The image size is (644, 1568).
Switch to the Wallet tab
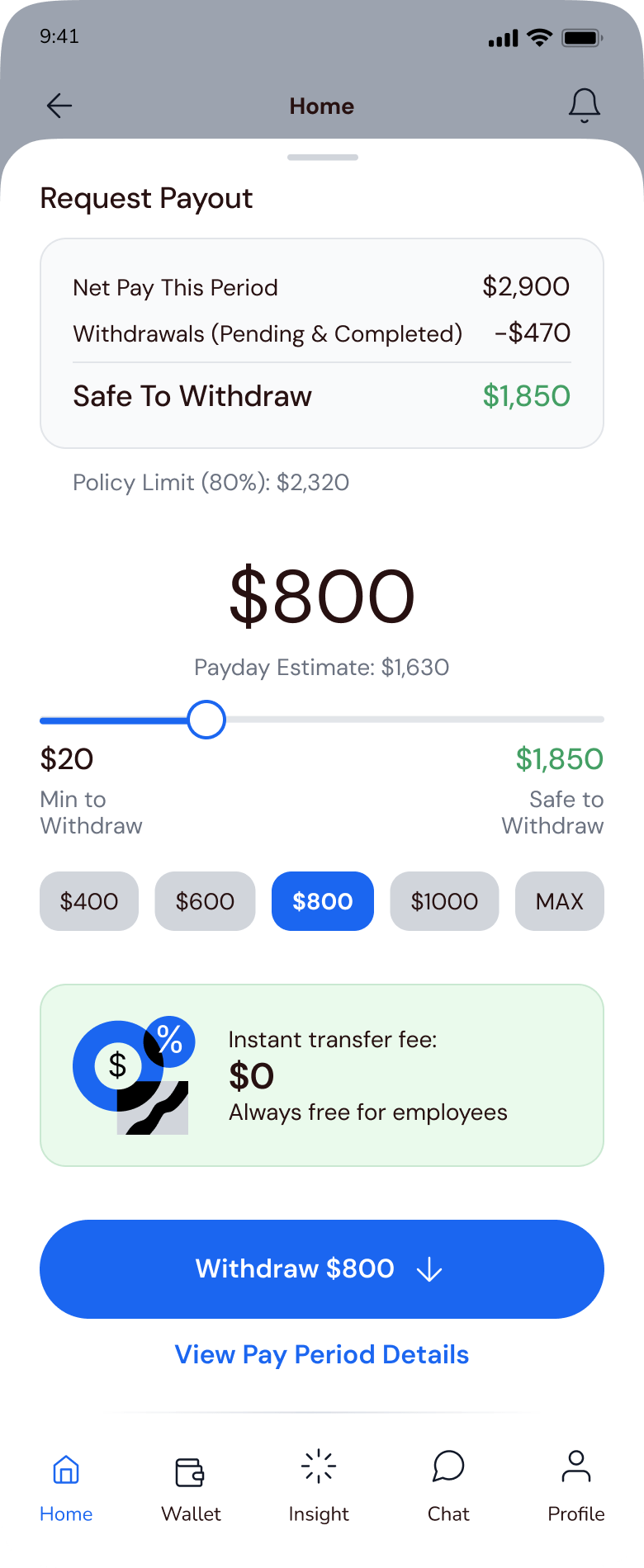191,1485
